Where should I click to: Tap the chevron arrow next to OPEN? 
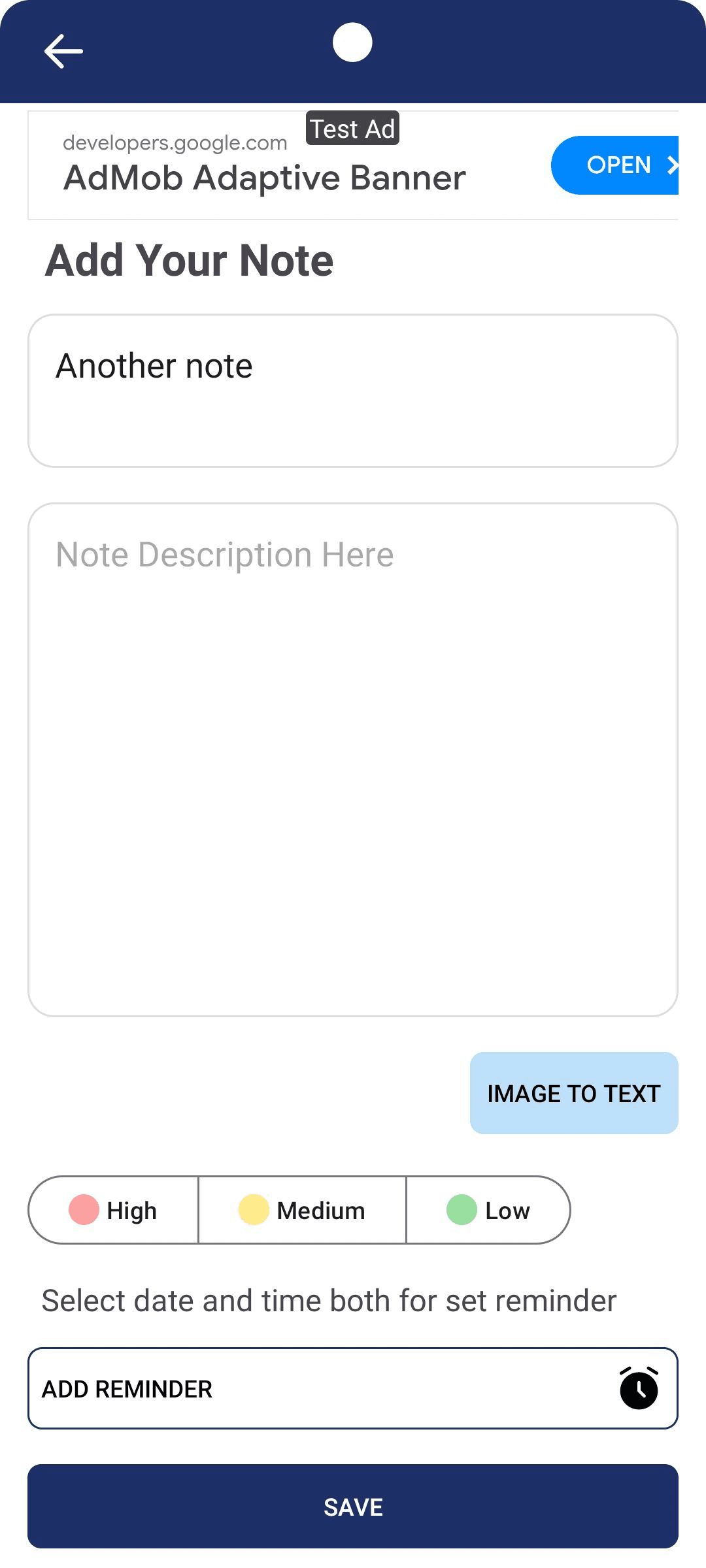675,165
